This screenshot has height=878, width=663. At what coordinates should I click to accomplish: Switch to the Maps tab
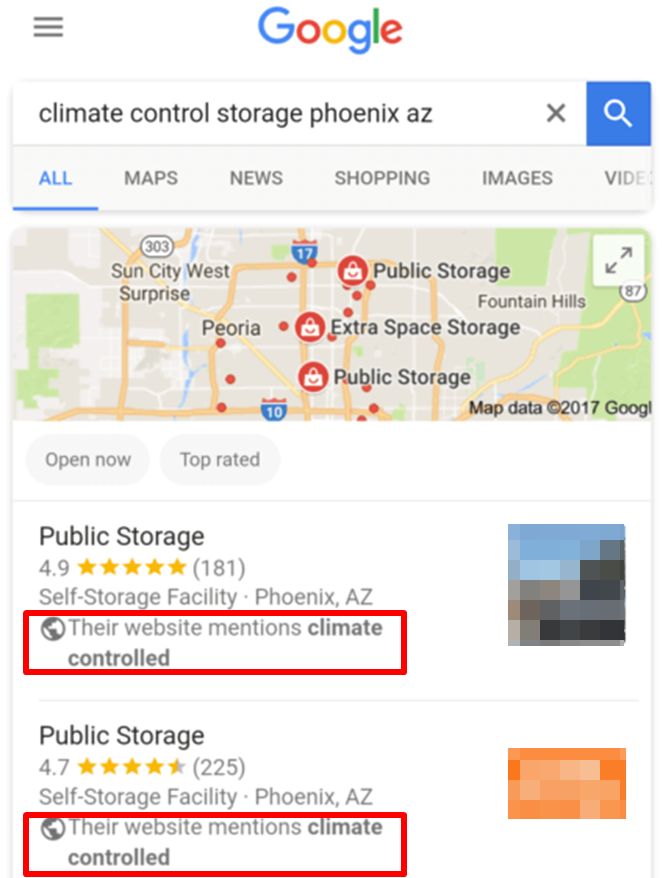click(x=151, y=178)
